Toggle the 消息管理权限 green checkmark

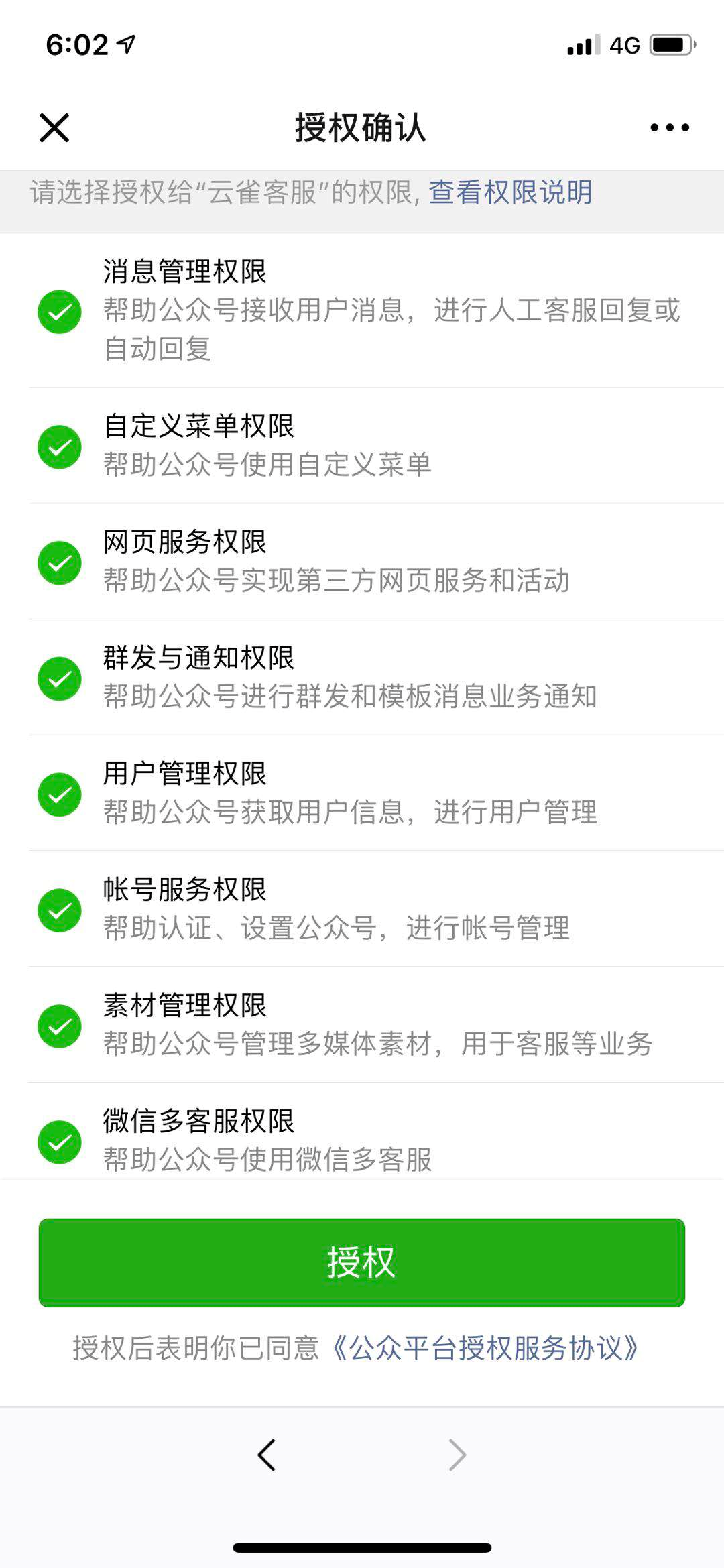(x=60, y=310)
